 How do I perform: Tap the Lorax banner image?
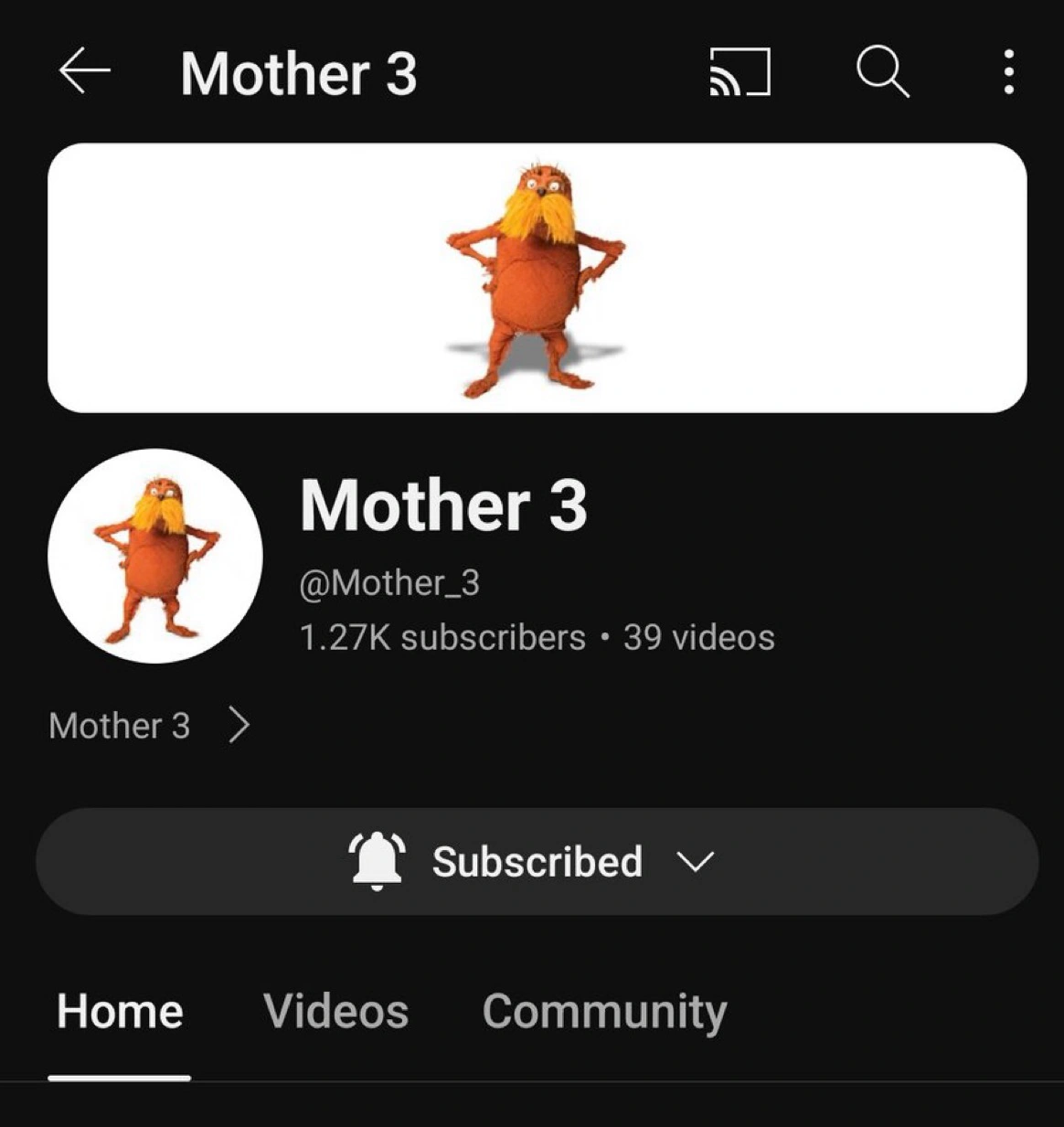tap(541, 274)
